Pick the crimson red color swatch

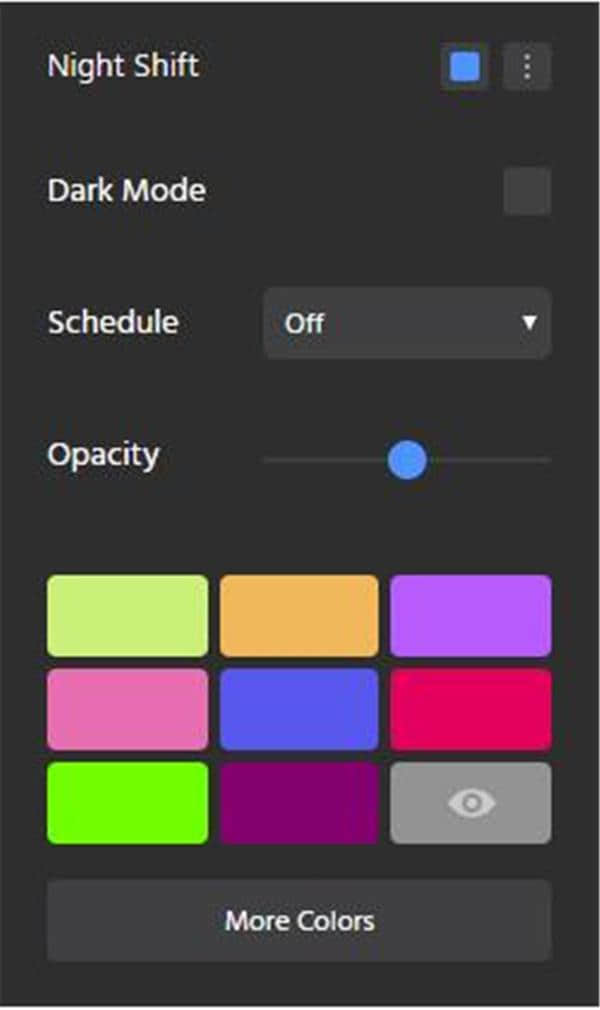tap(470, 709)
